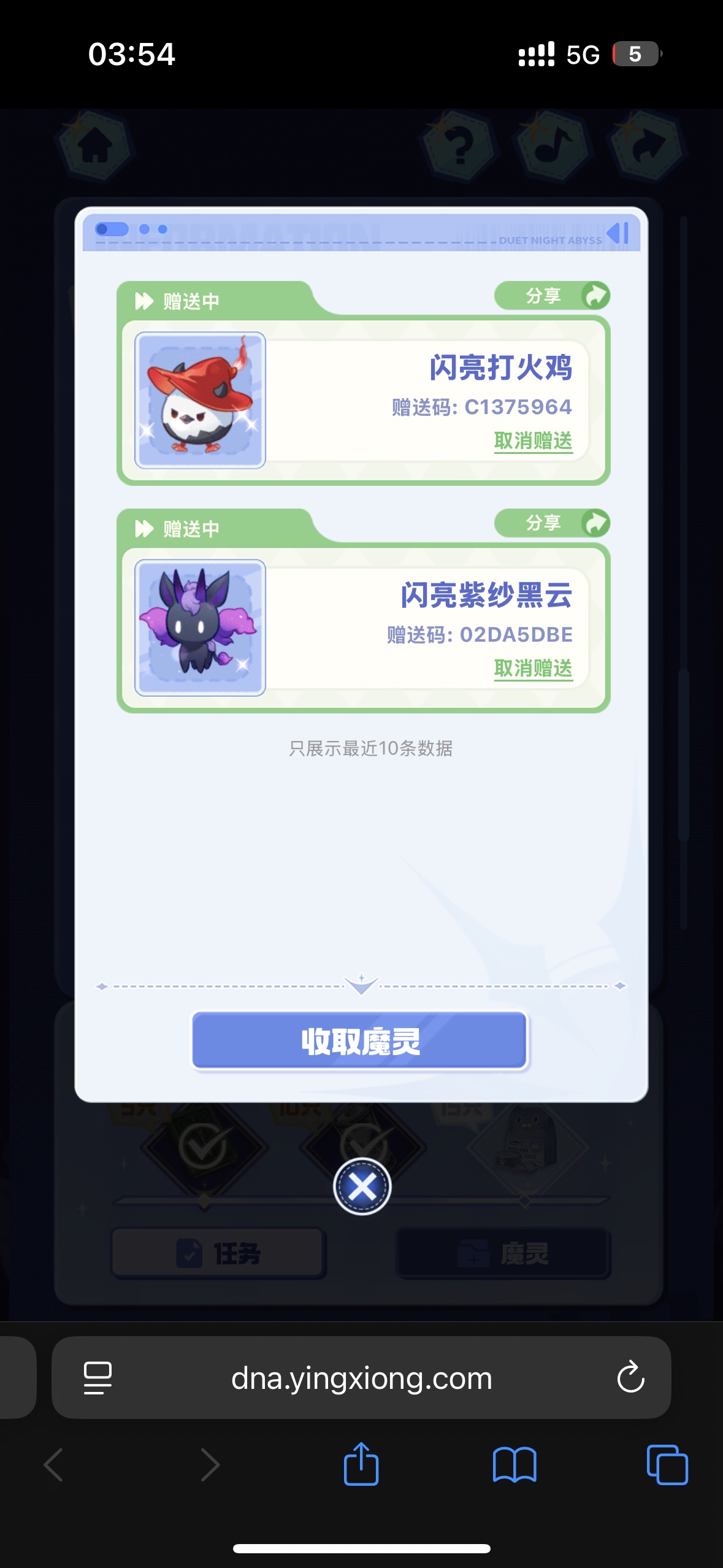This screenshot has width=723, height=1568.
Task: Open the Safari page menu icon
Action: pyautogui.click(x=98, y=1377)
